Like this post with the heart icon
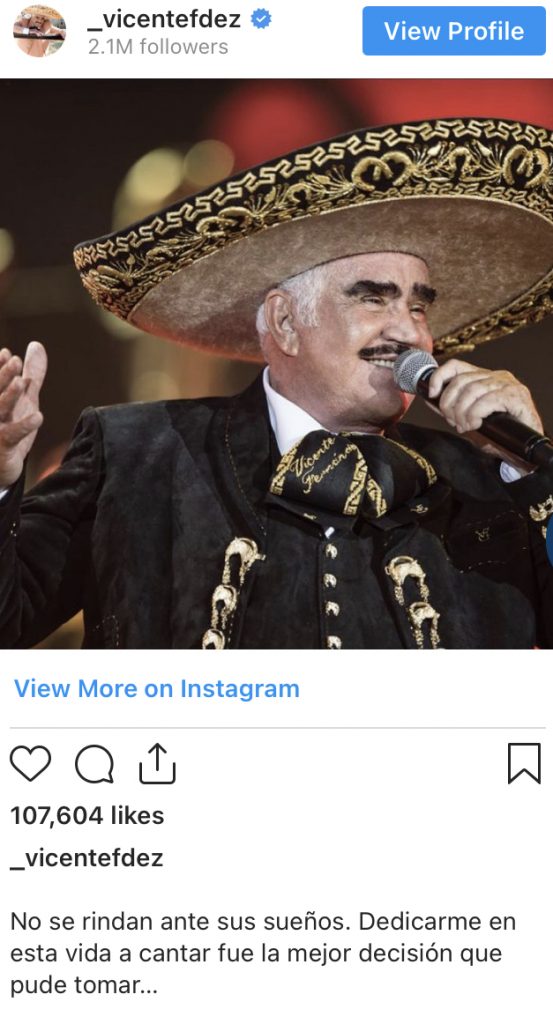Viewport: 553px width, 1024px height. (x=30, y=763)
